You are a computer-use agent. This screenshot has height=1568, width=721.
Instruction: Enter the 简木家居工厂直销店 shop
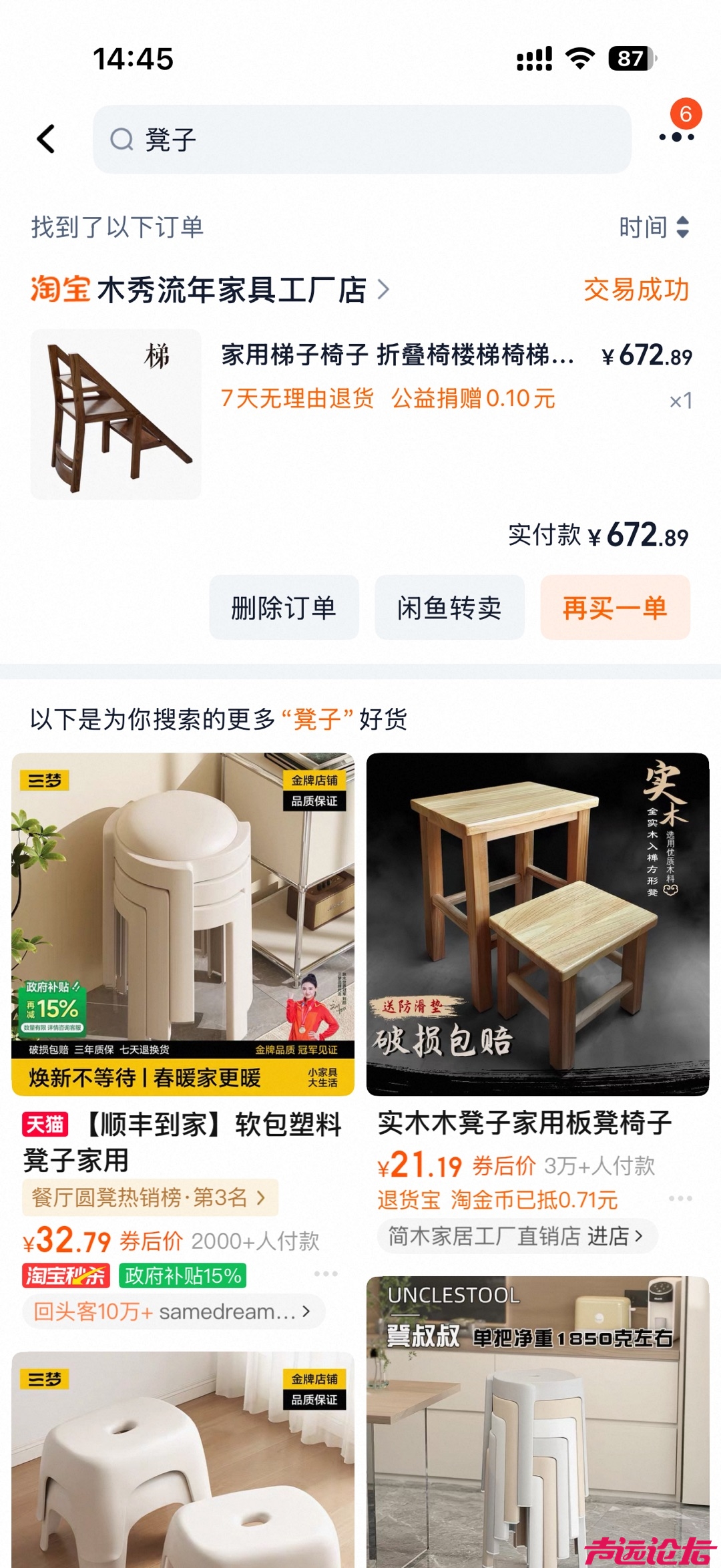[x=516, y=1236]
